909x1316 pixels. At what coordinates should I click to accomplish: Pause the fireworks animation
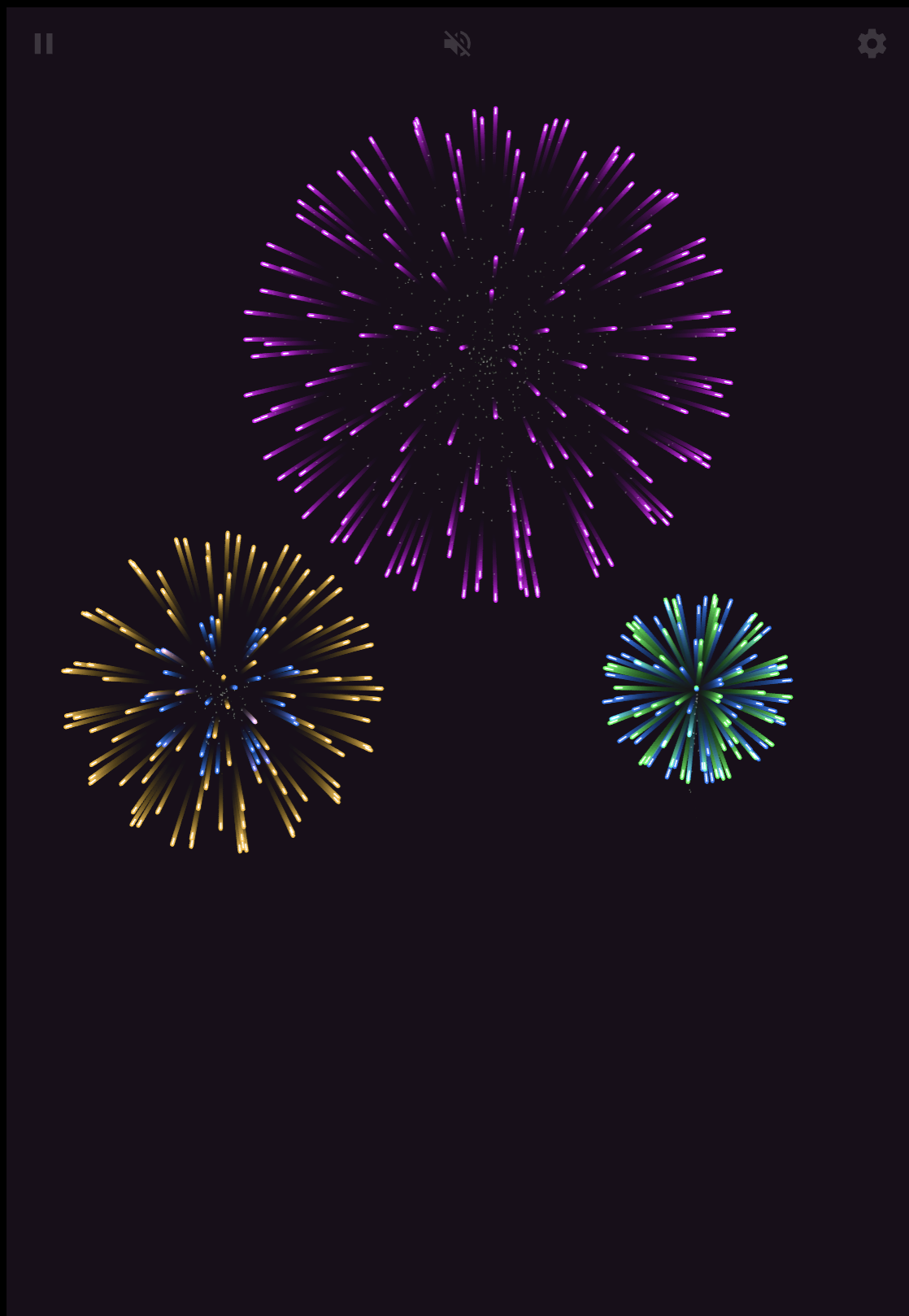[44, 43]
